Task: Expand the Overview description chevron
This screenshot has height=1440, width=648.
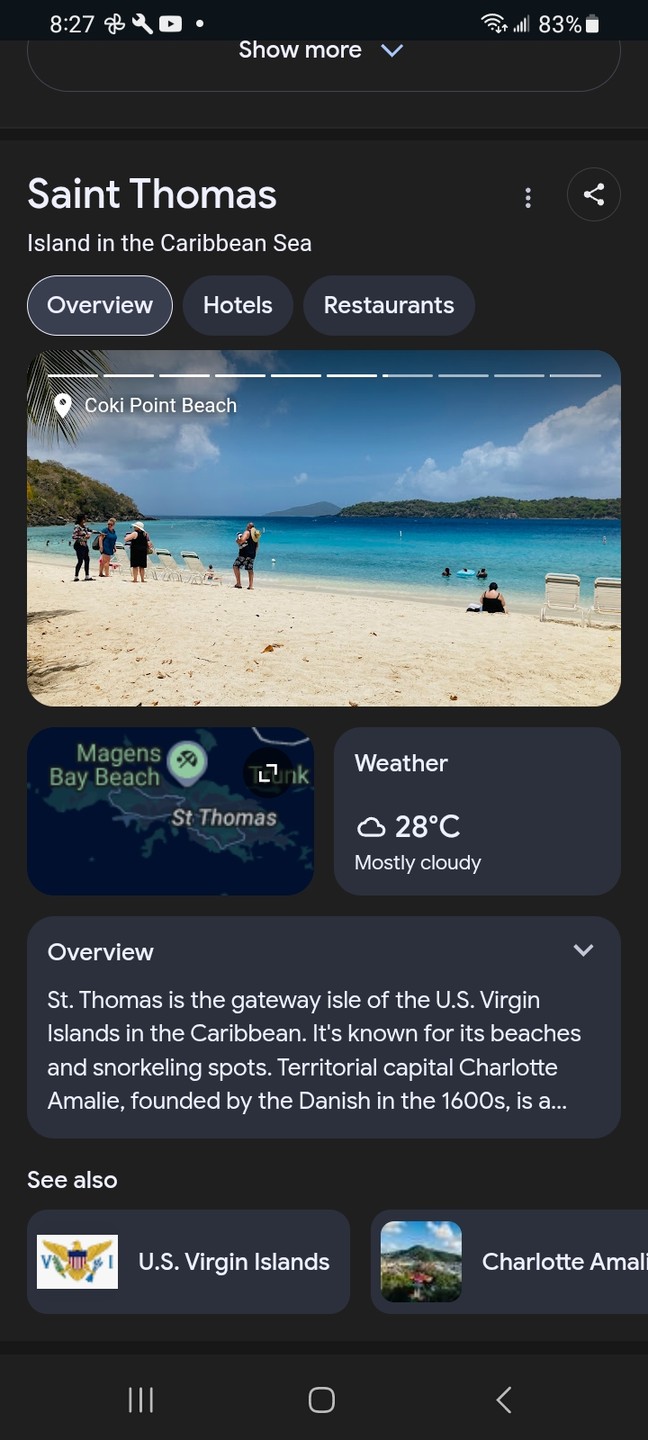Action: click(583, 950)
